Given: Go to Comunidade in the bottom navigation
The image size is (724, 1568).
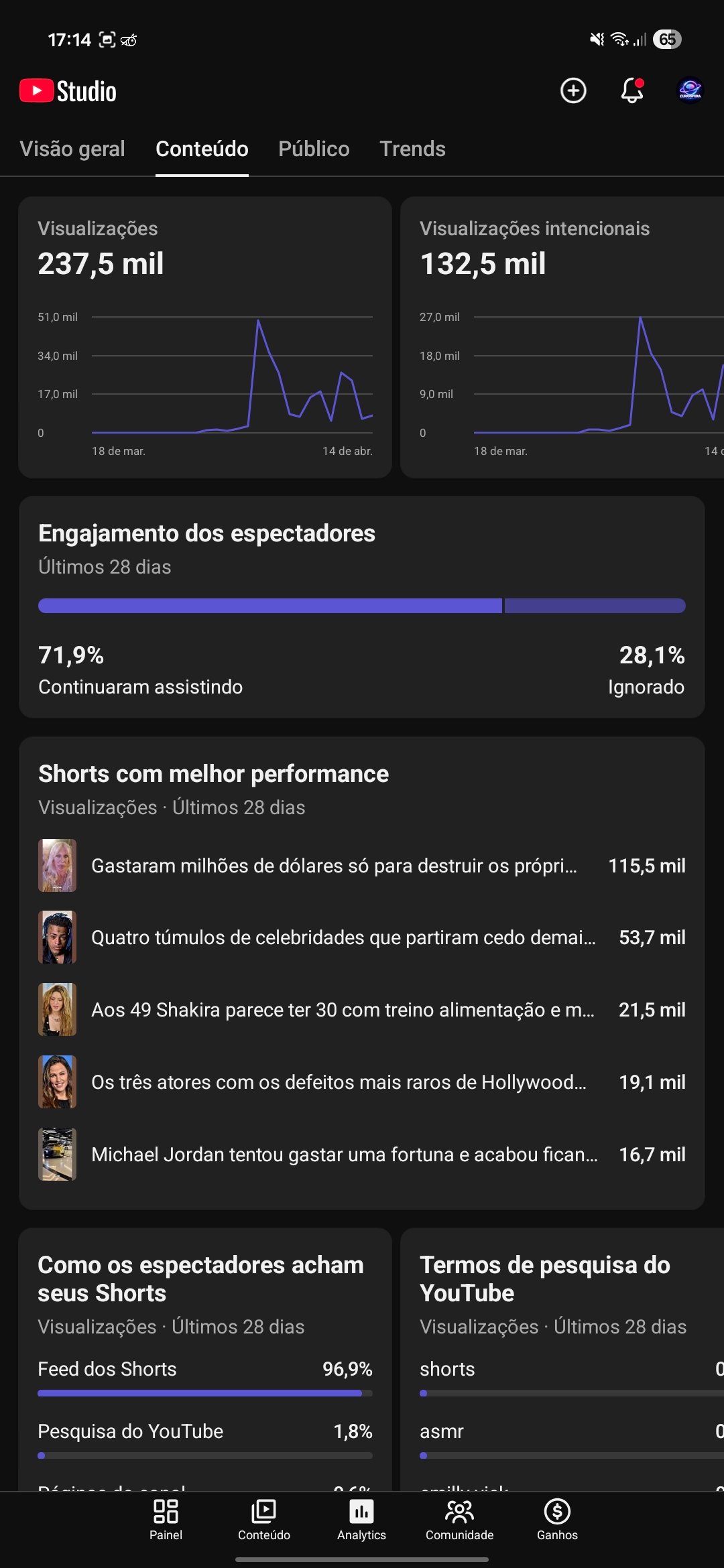Looking at the screenshot, I should (459, 1520).
